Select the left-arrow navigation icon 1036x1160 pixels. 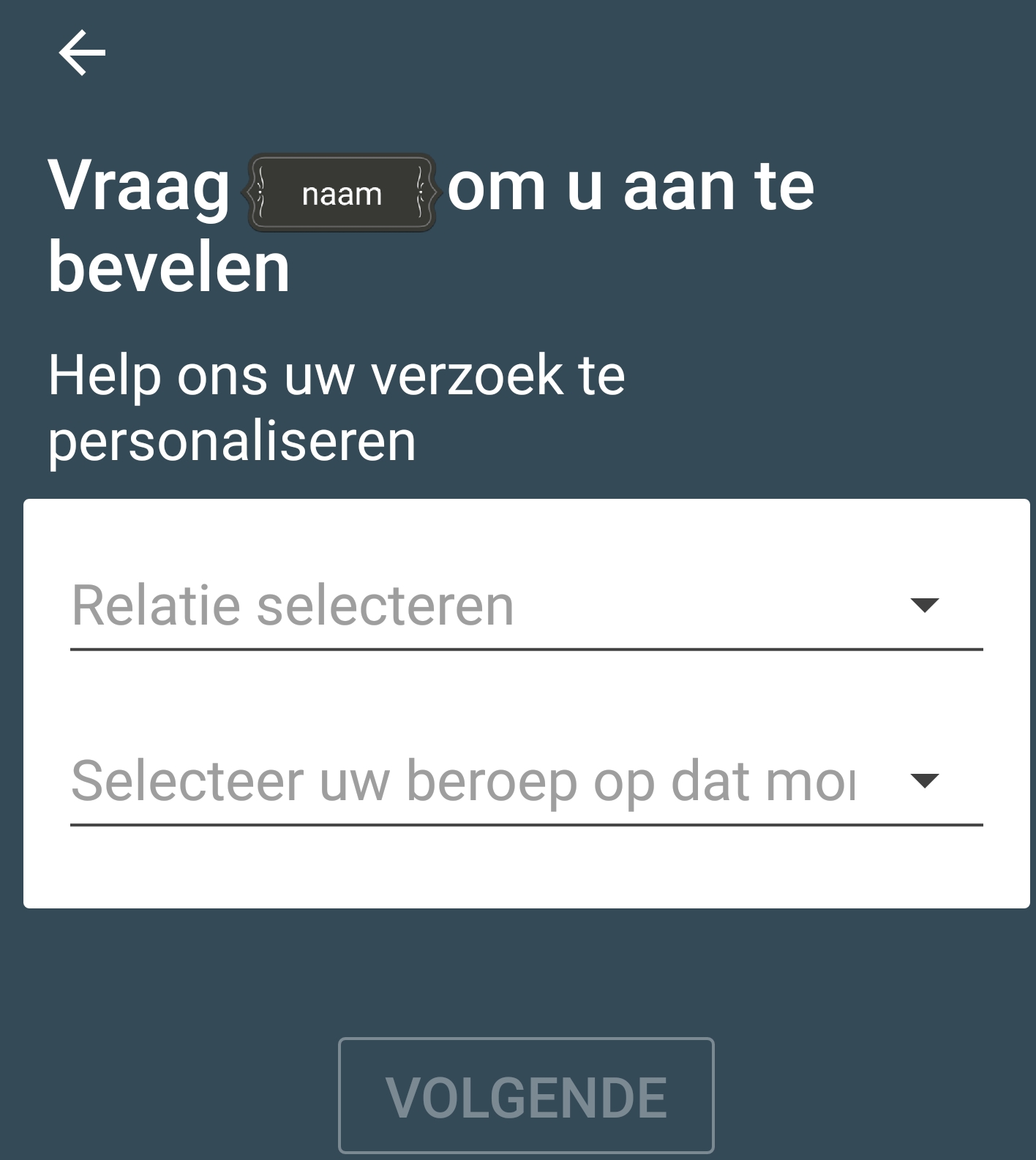click(x=80, y=53)
